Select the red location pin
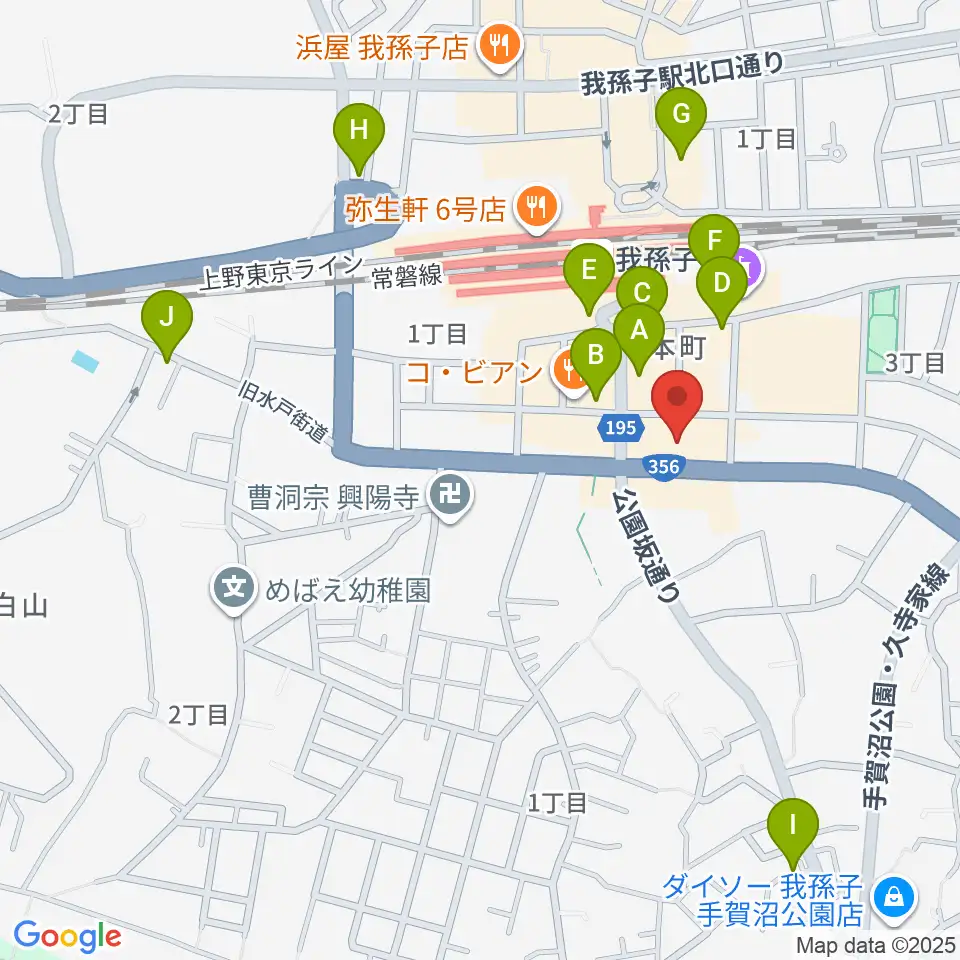This screenshot has width=960, height=960. click(x=677, y=406)
